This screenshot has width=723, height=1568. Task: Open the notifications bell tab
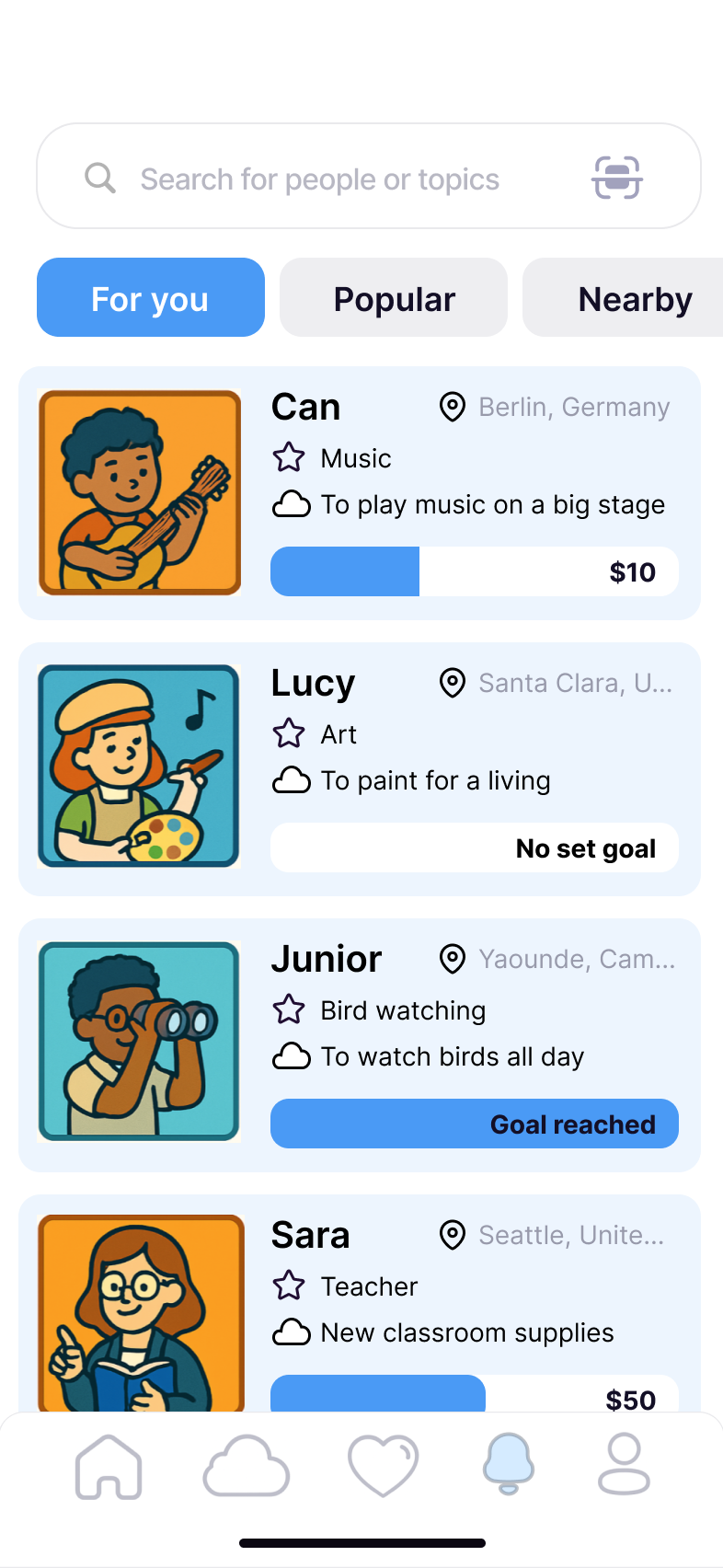coord(509,1464)
